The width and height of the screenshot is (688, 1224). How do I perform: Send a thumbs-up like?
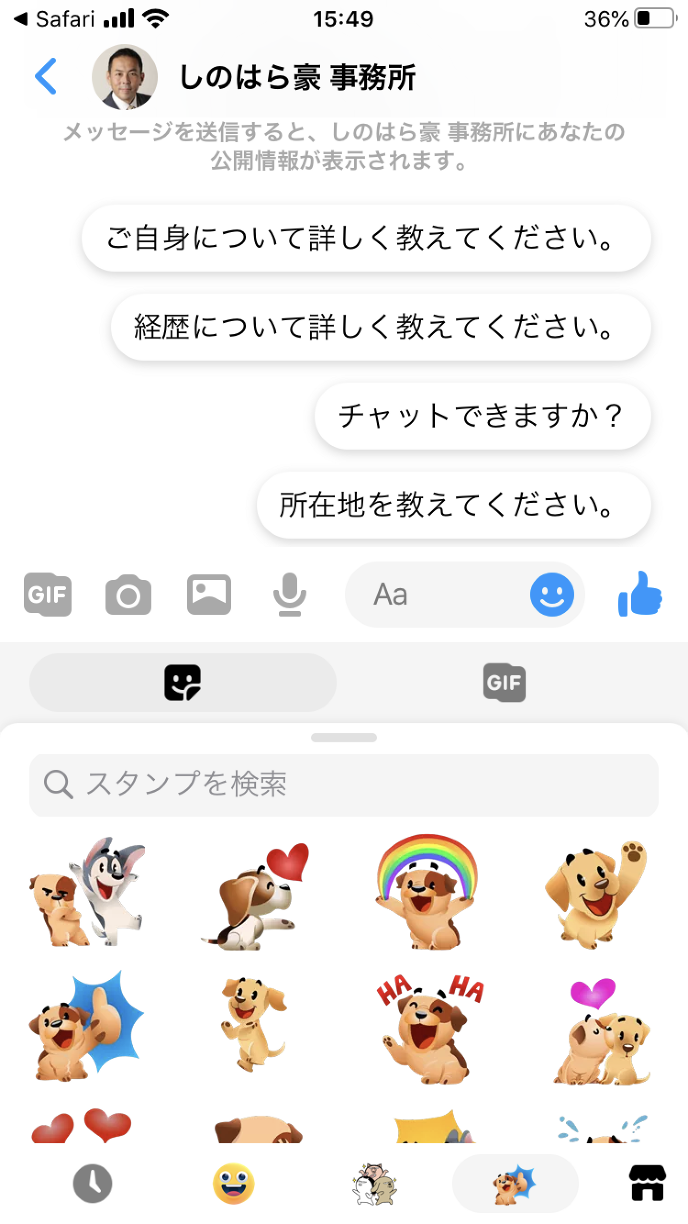point(640,596)
